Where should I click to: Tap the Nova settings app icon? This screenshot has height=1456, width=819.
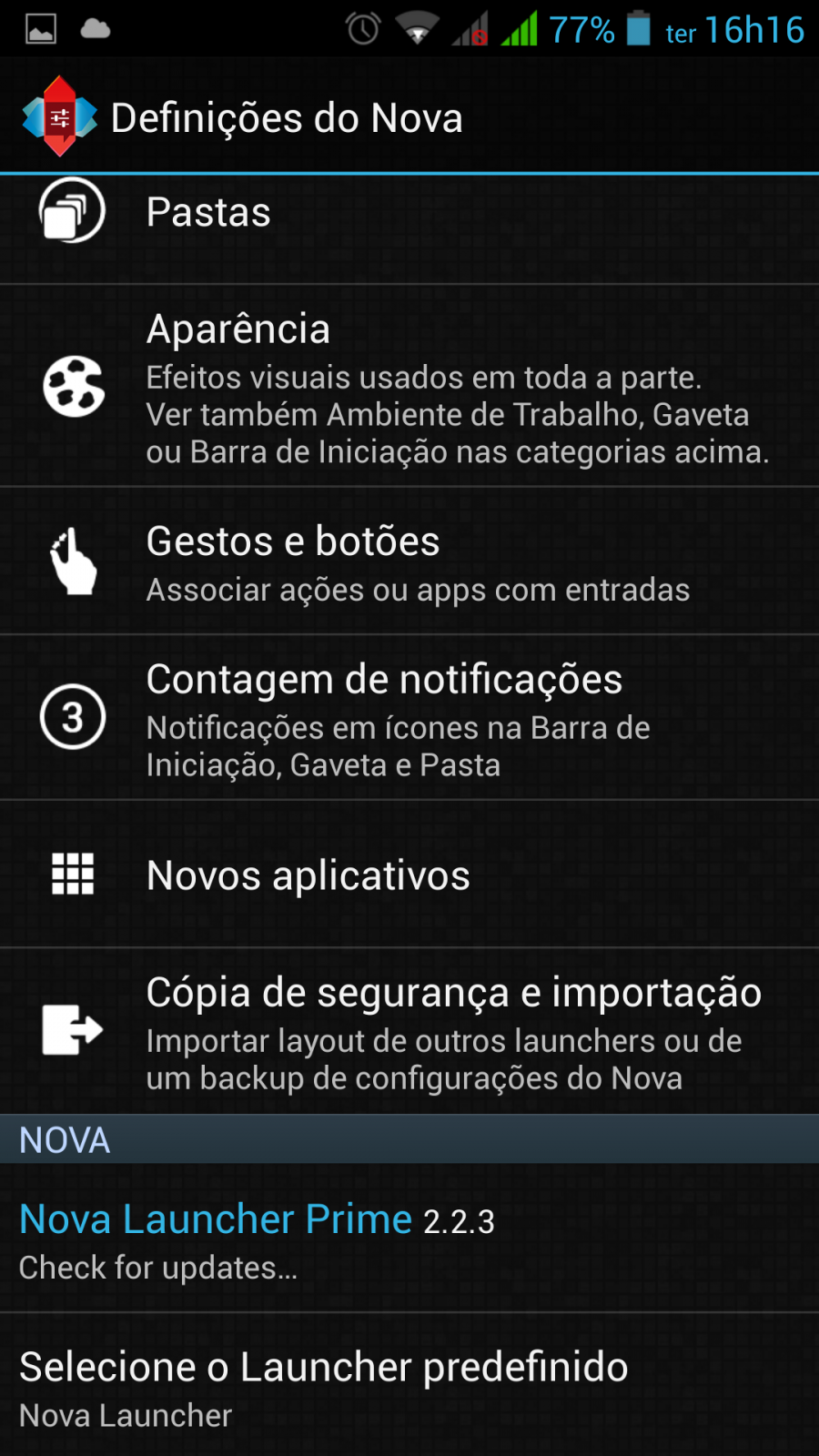[60, 116]
